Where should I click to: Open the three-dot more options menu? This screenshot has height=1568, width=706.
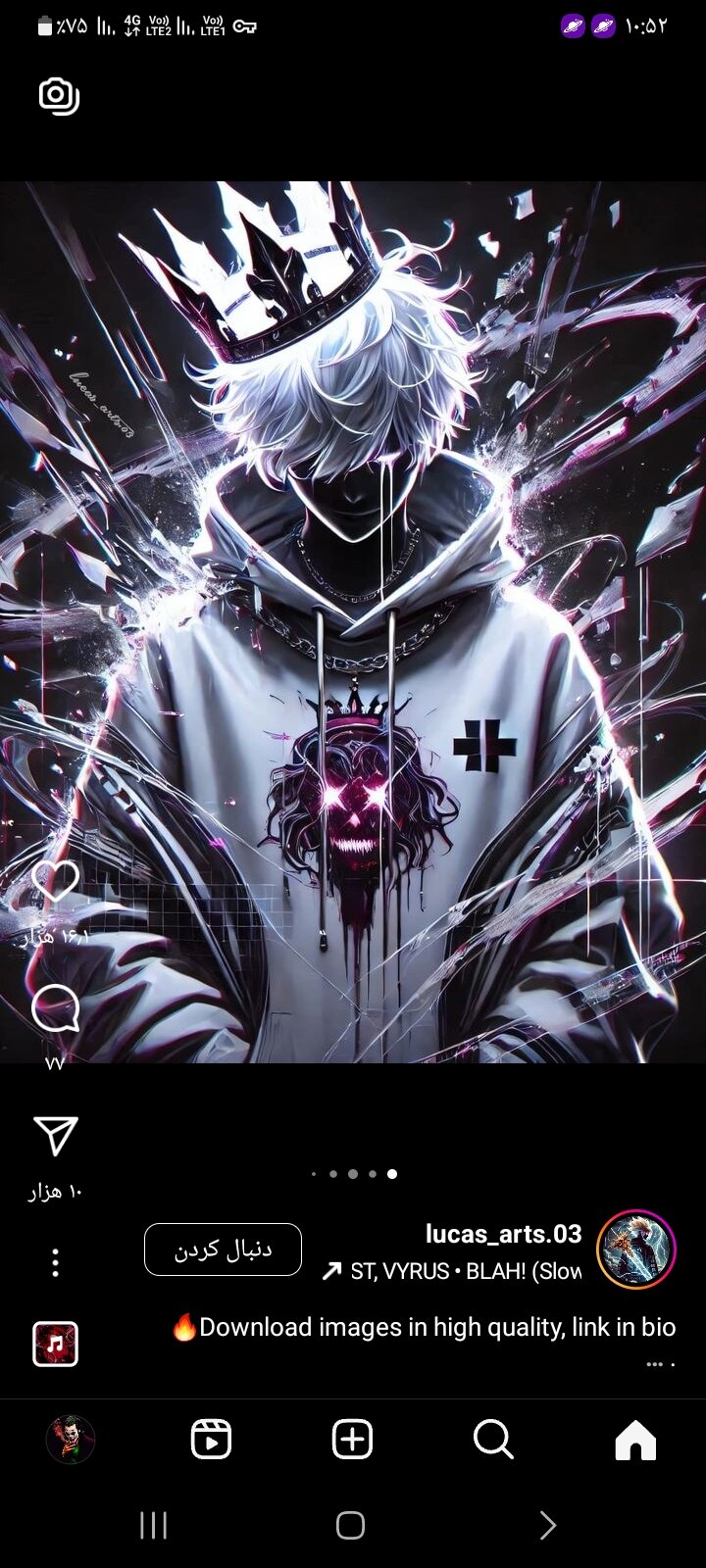coord(56,1262)
